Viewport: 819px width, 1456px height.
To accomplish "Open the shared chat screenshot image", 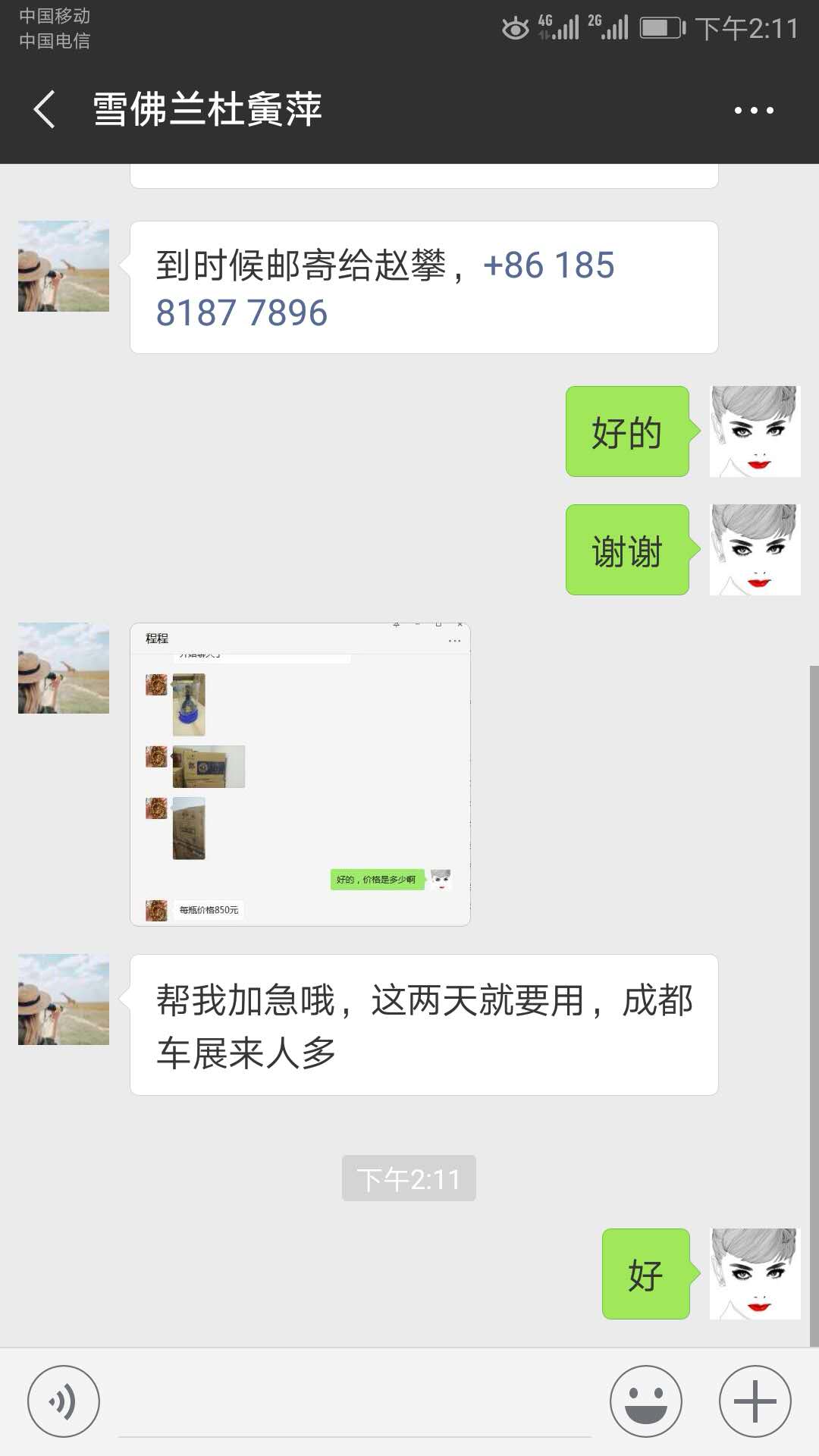I will [300, 774].
